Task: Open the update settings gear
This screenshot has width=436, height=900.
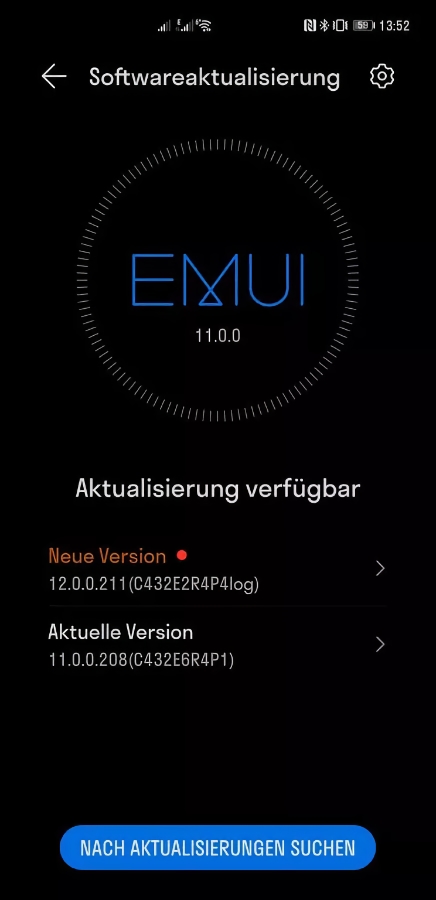Action: (x=382, y=76)
